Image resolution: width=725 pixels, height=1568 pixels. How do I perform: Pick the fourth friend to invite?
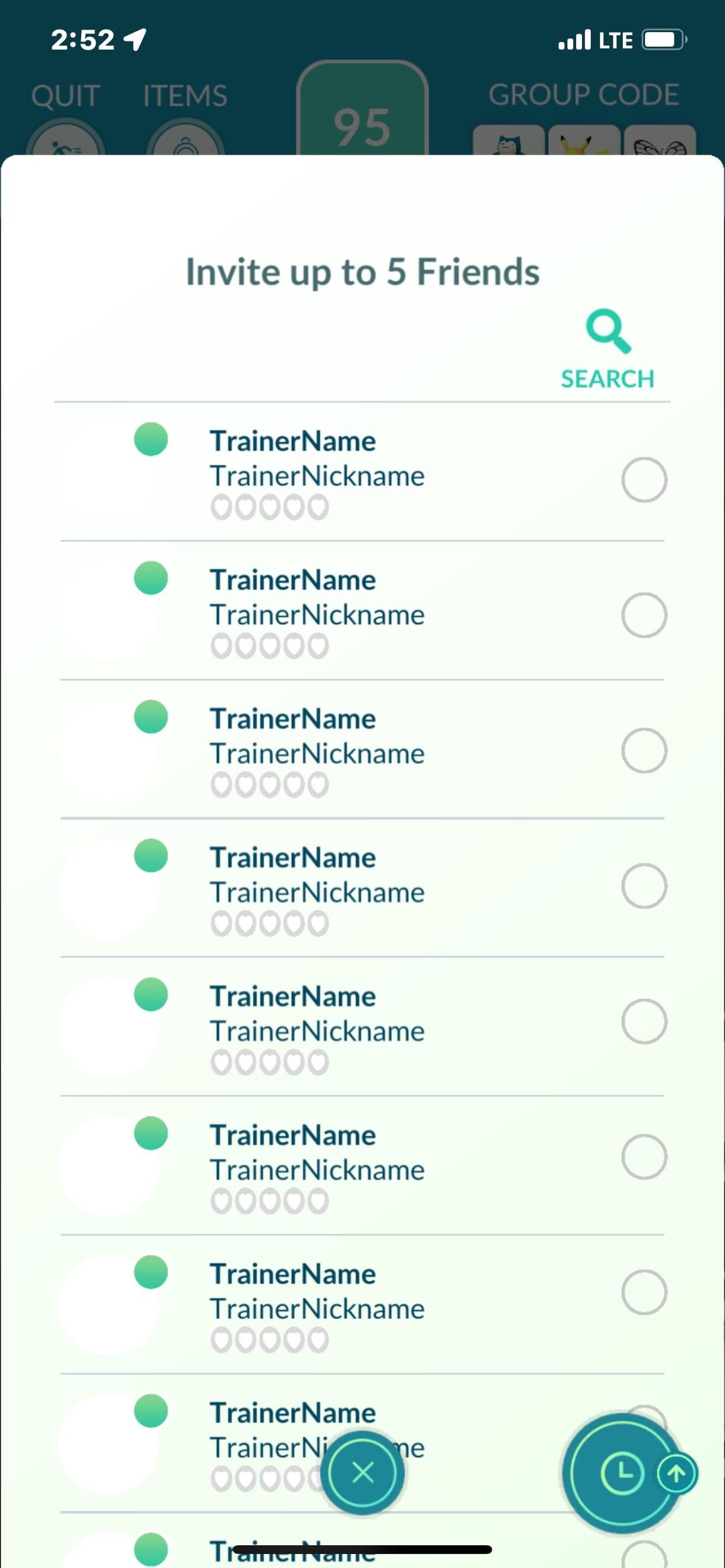pyautogui.click(x=643, y=886)
